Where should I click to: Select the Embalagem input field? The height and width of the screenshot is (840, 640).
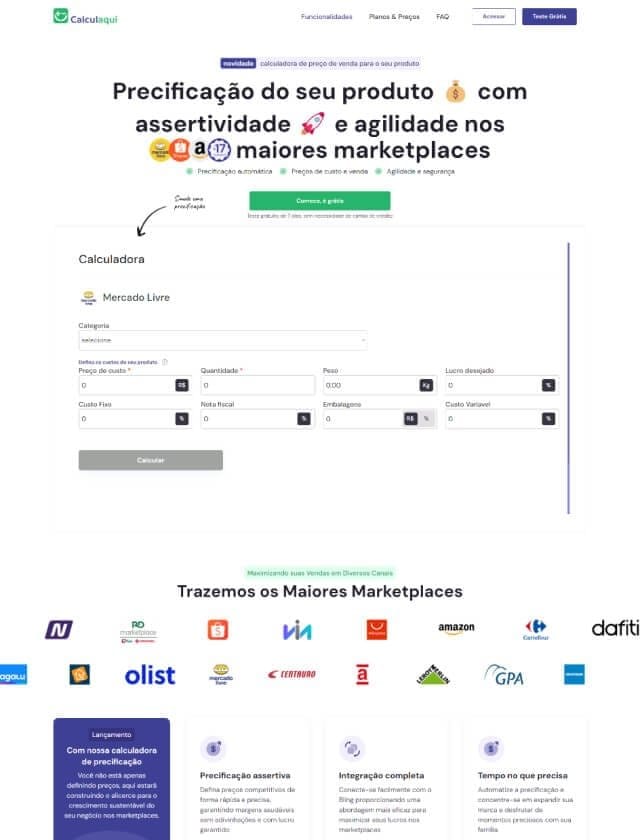pyautogui.click(x=360, y=419)
